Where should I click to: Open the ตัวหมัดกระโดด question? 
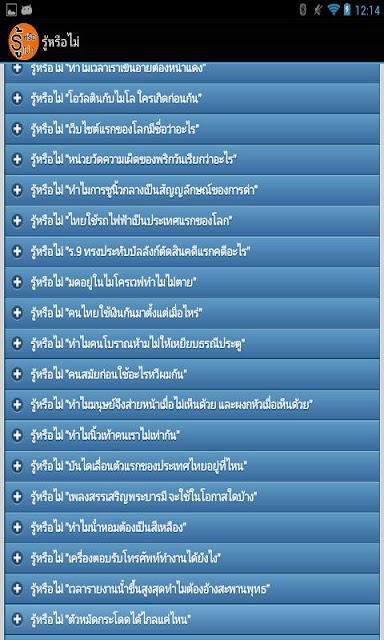tap(192, 620)
